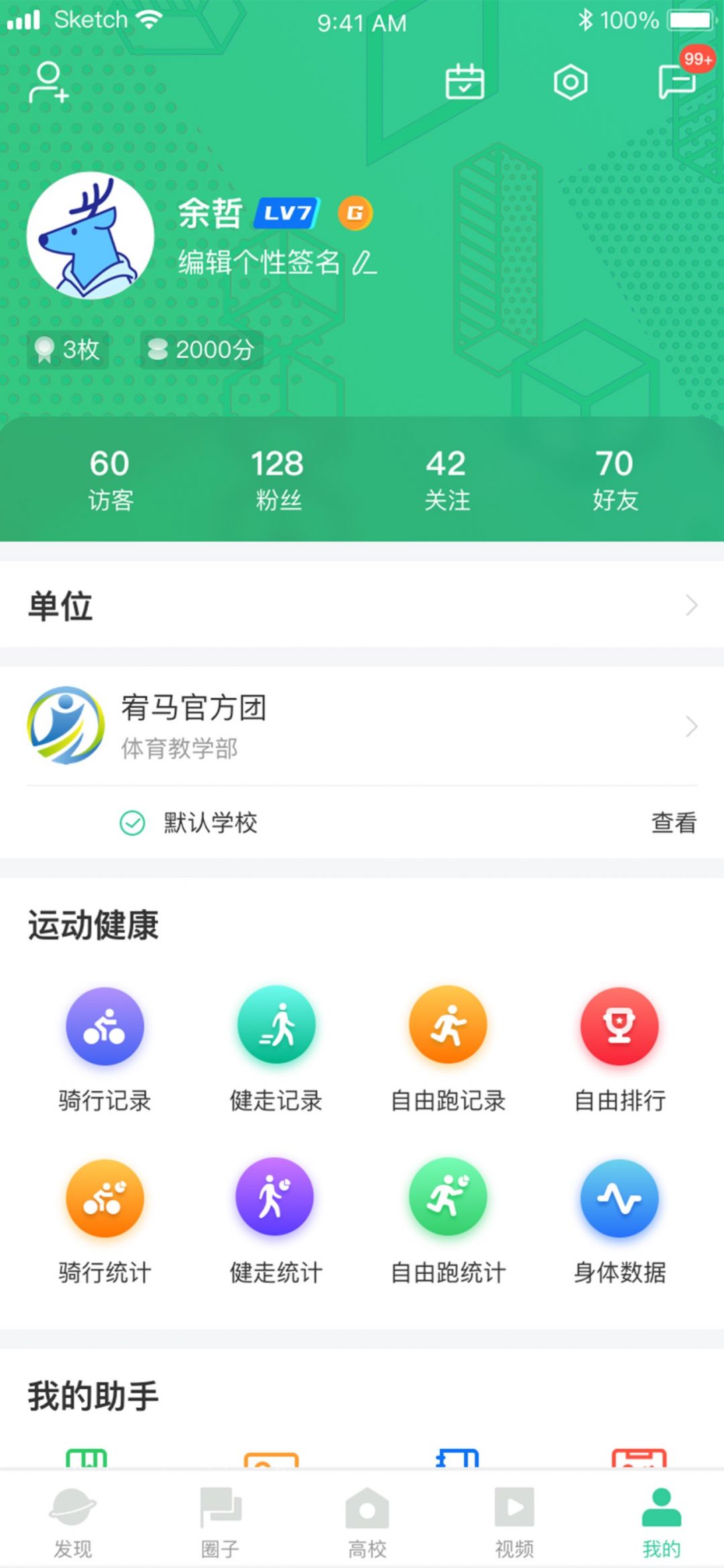Open the calendar check-in icon
Image resolution: width=724 pixels, height=1568 pixels.
[465, 82]
